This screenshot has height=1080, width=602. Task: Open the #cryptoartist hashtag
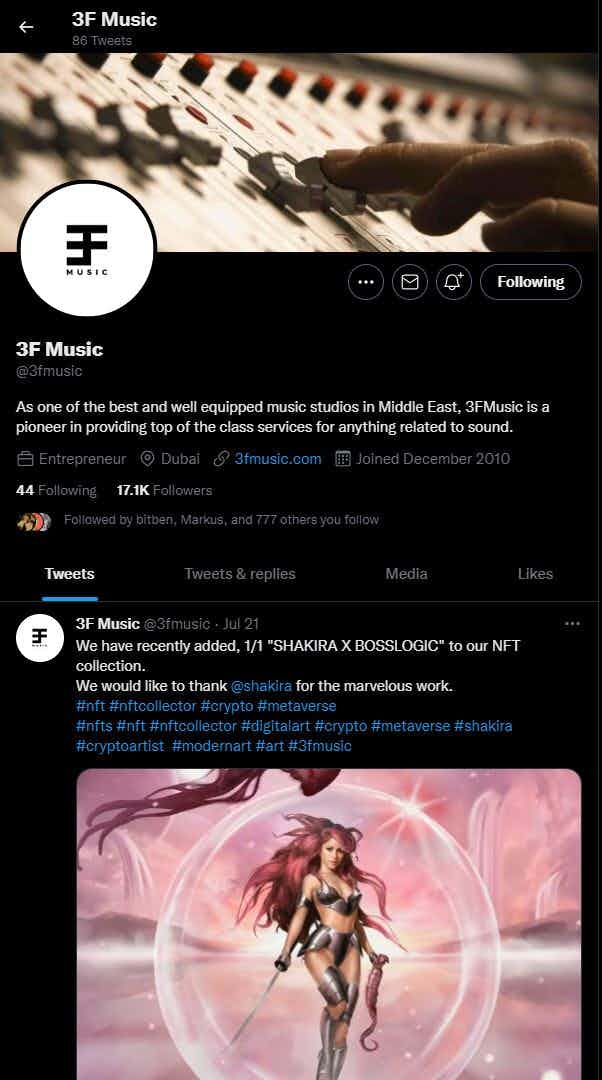120,746
